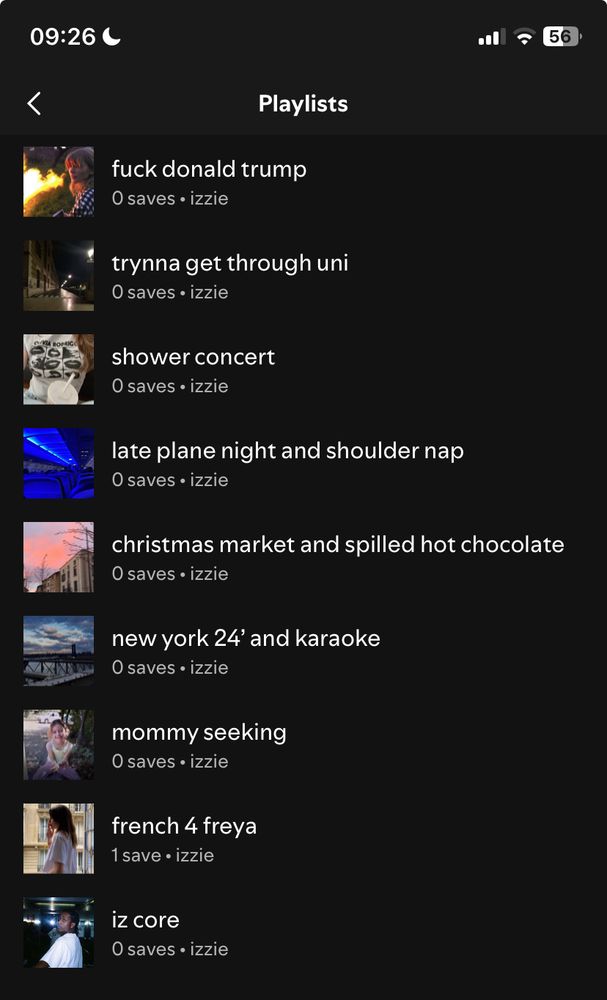The height and width of the screenshot is (1000, 607).
Task: Open the 'new york 24' and karaoke' playlist
Action: [x=304, y=651]
